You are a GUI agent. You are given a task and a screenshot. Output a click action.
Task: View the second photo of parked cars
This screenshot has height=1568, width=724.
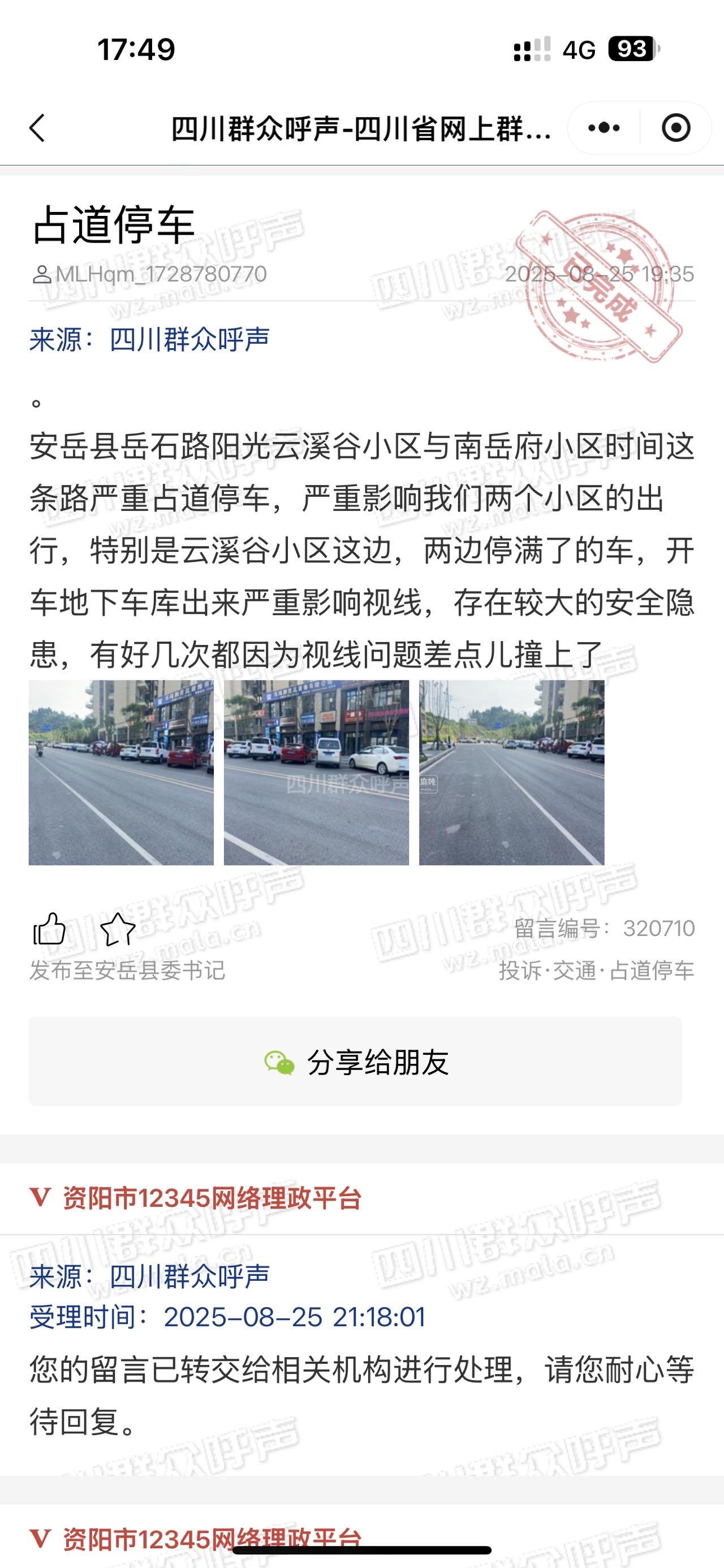tap(316, 773)
